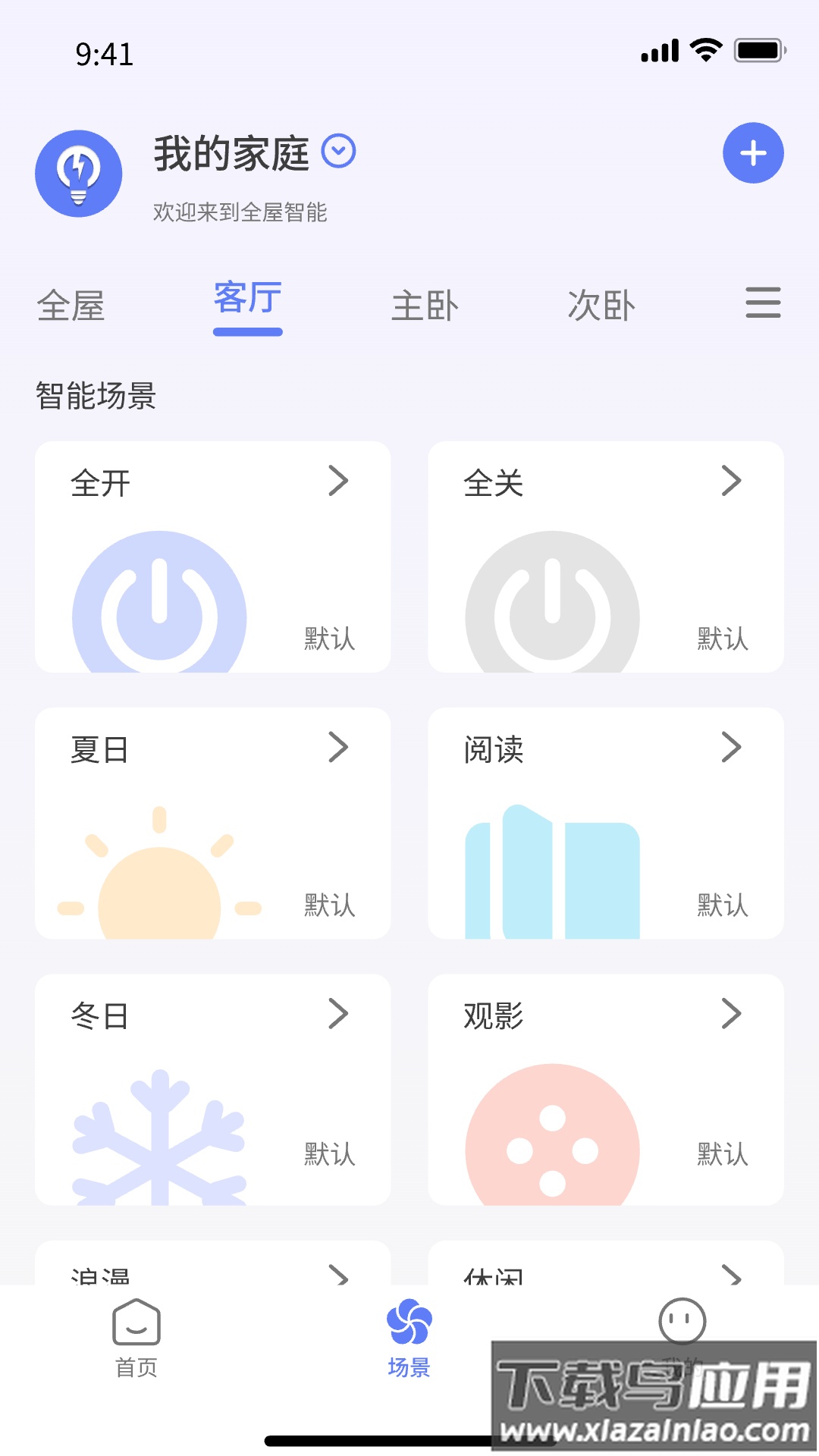Select the pinwheel 场景 icon in bottom bar
This screenshot has height=1456, width=819.
pos(409,1321)
